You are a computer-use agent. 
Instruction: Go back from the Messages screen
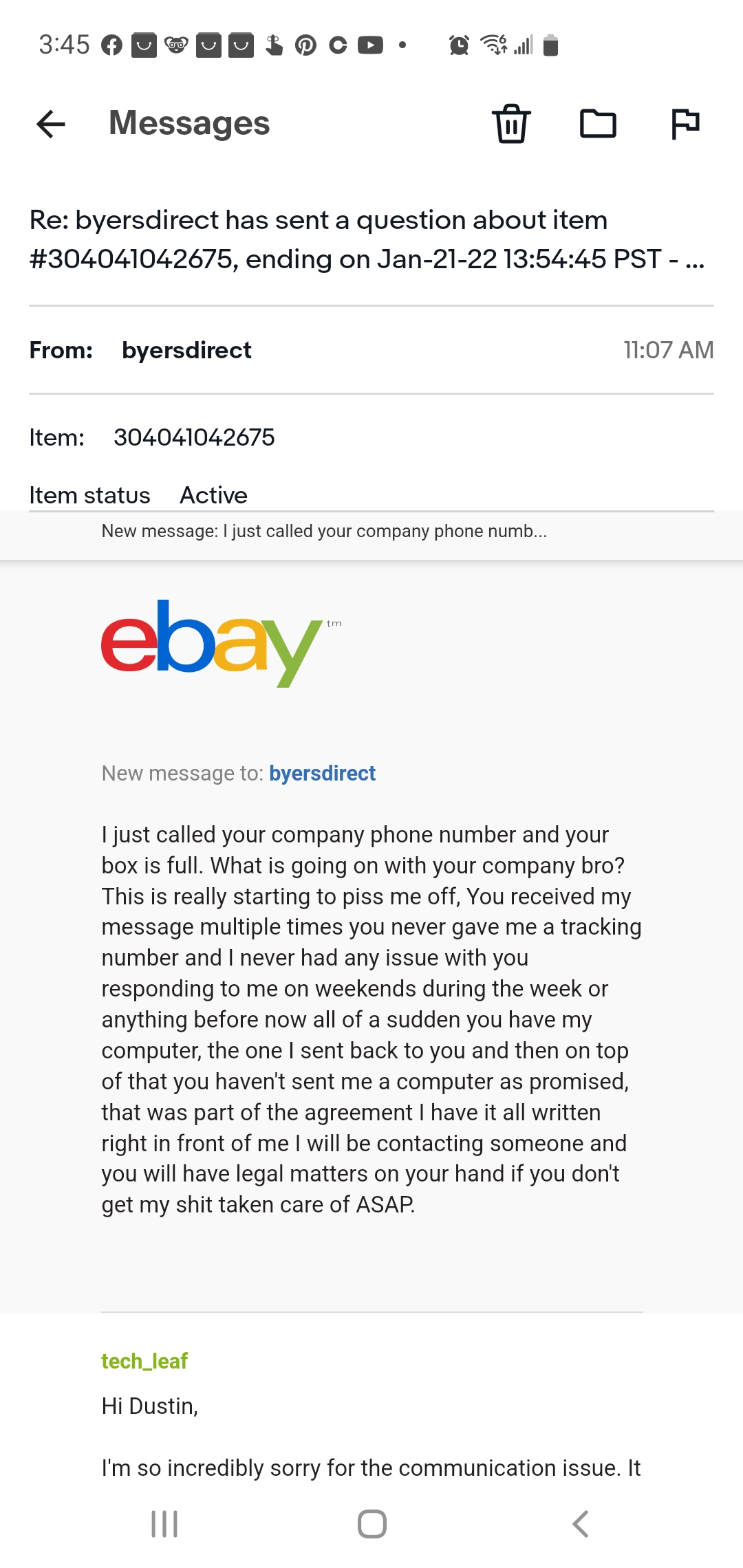(51, 124)
